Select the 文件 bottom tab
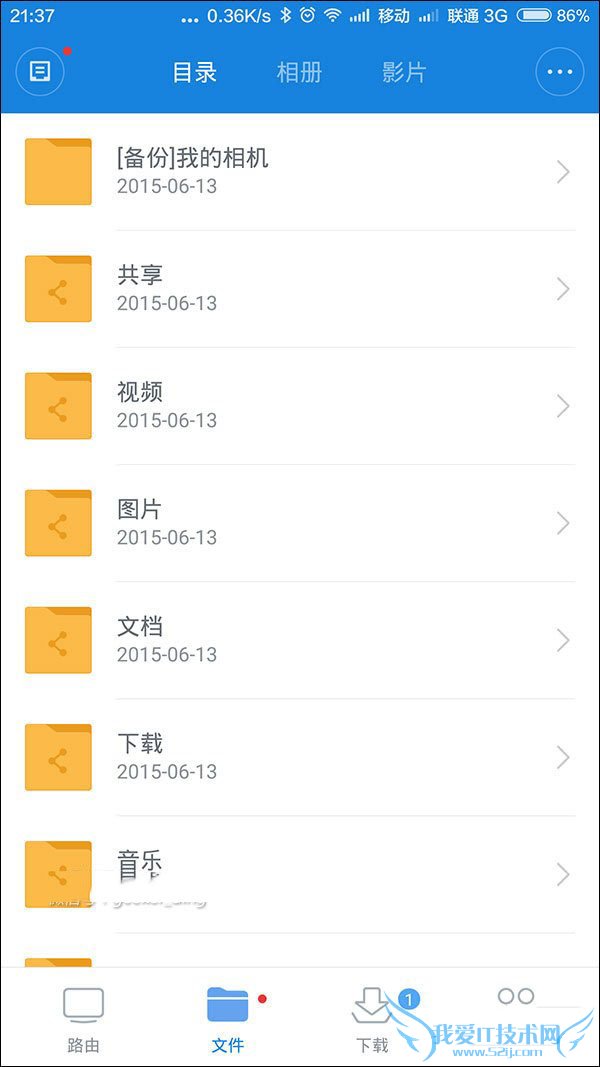 click(228, 1018)
